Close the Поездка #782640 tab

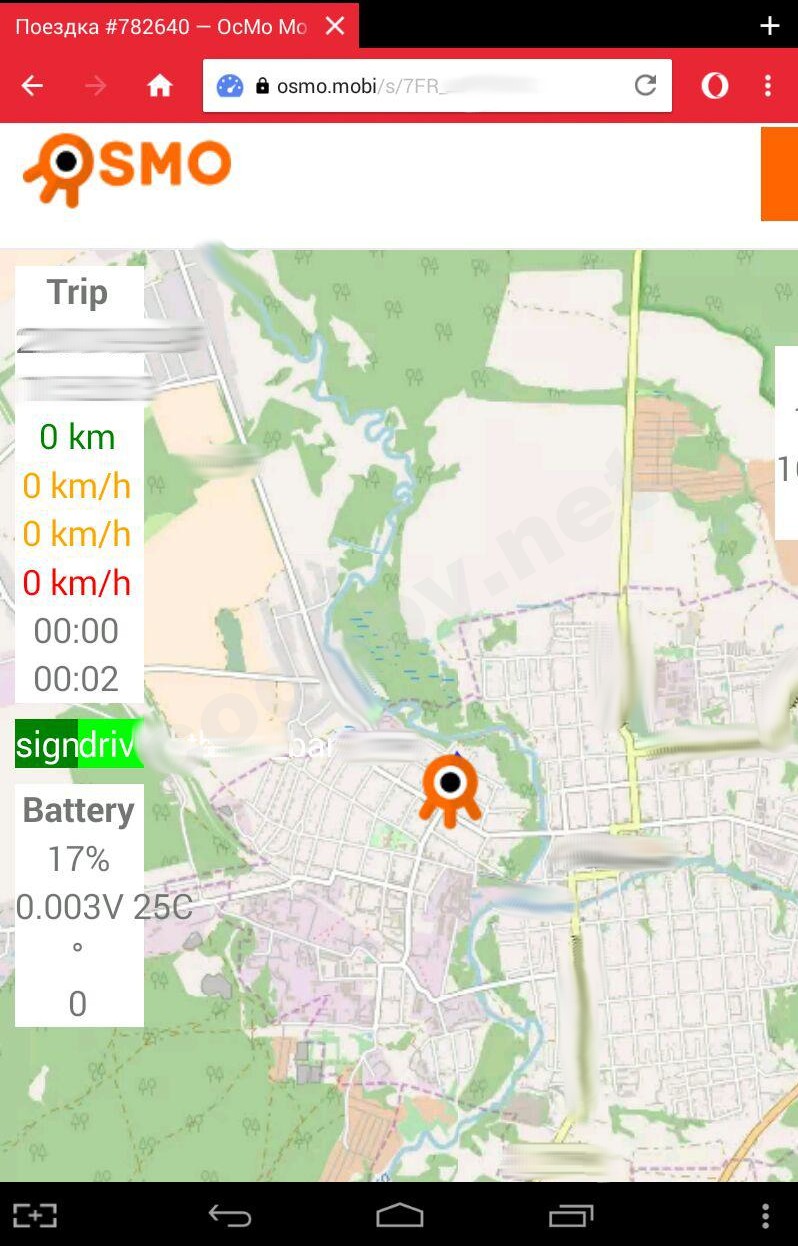[x=335, y=26]
